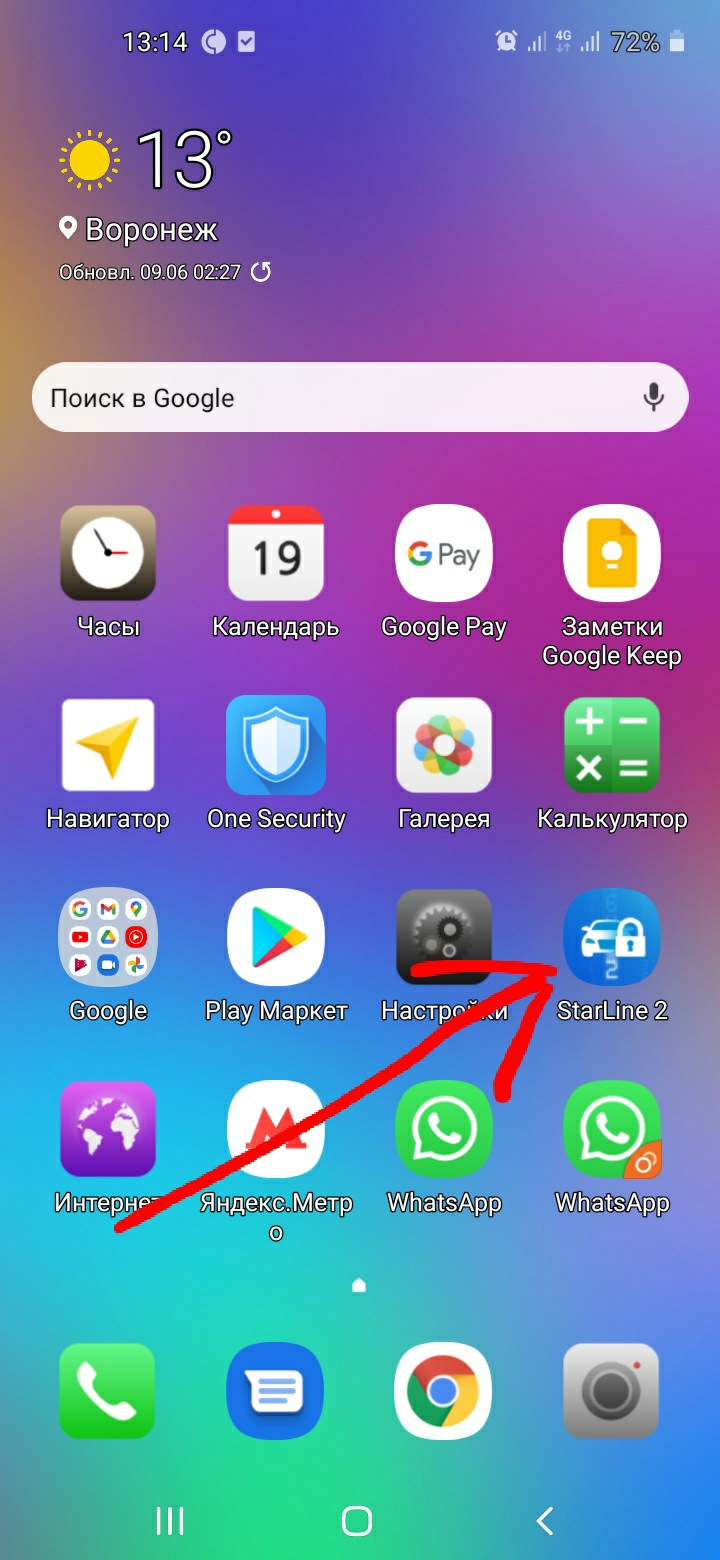Start voice search with the microphone
The width and height of the screenshot is (720, 1560).
coord(653,397)
